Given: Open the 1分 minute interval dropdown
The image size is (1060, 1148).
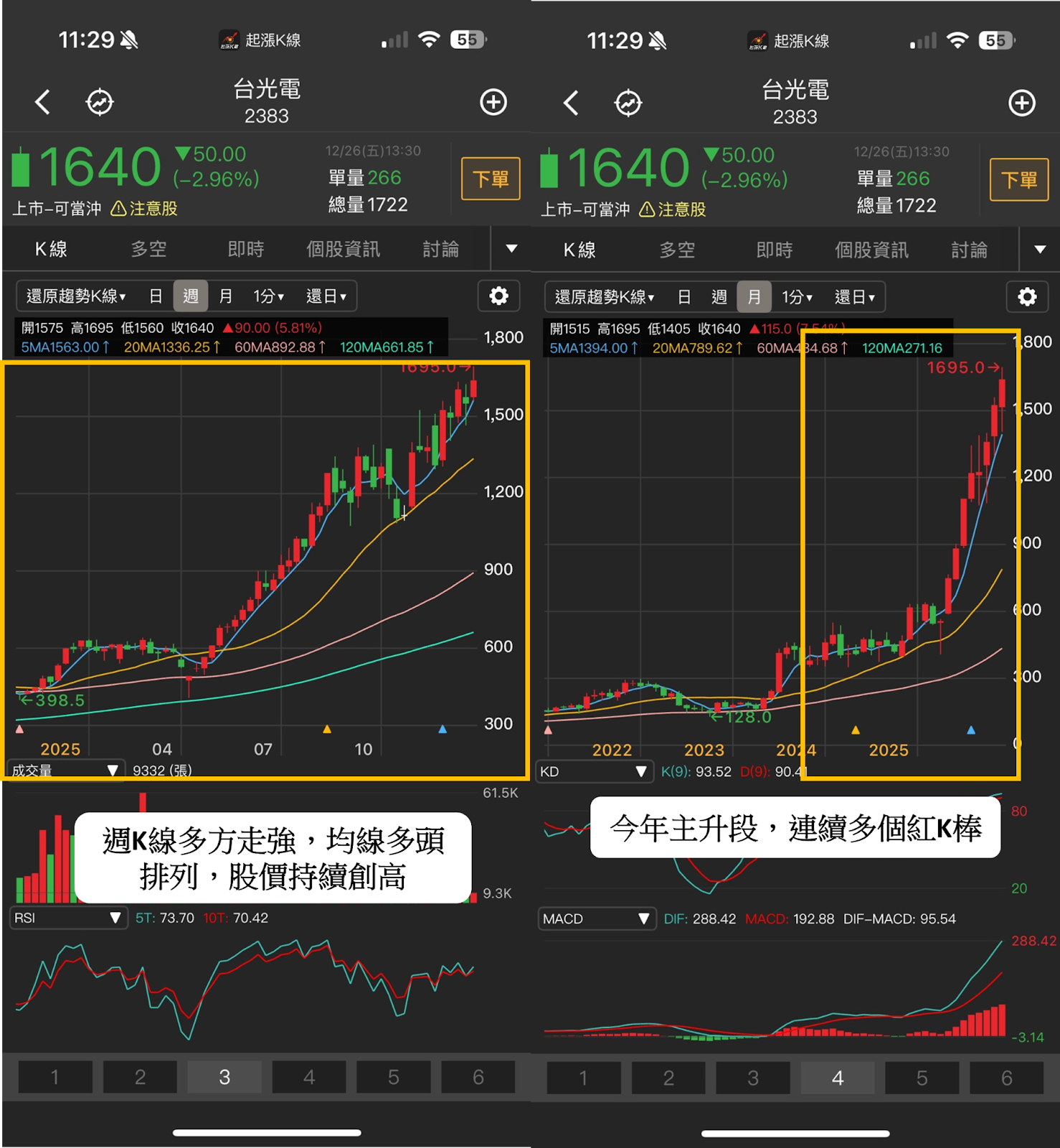Looking at the screenshot, I should [268, 296].
